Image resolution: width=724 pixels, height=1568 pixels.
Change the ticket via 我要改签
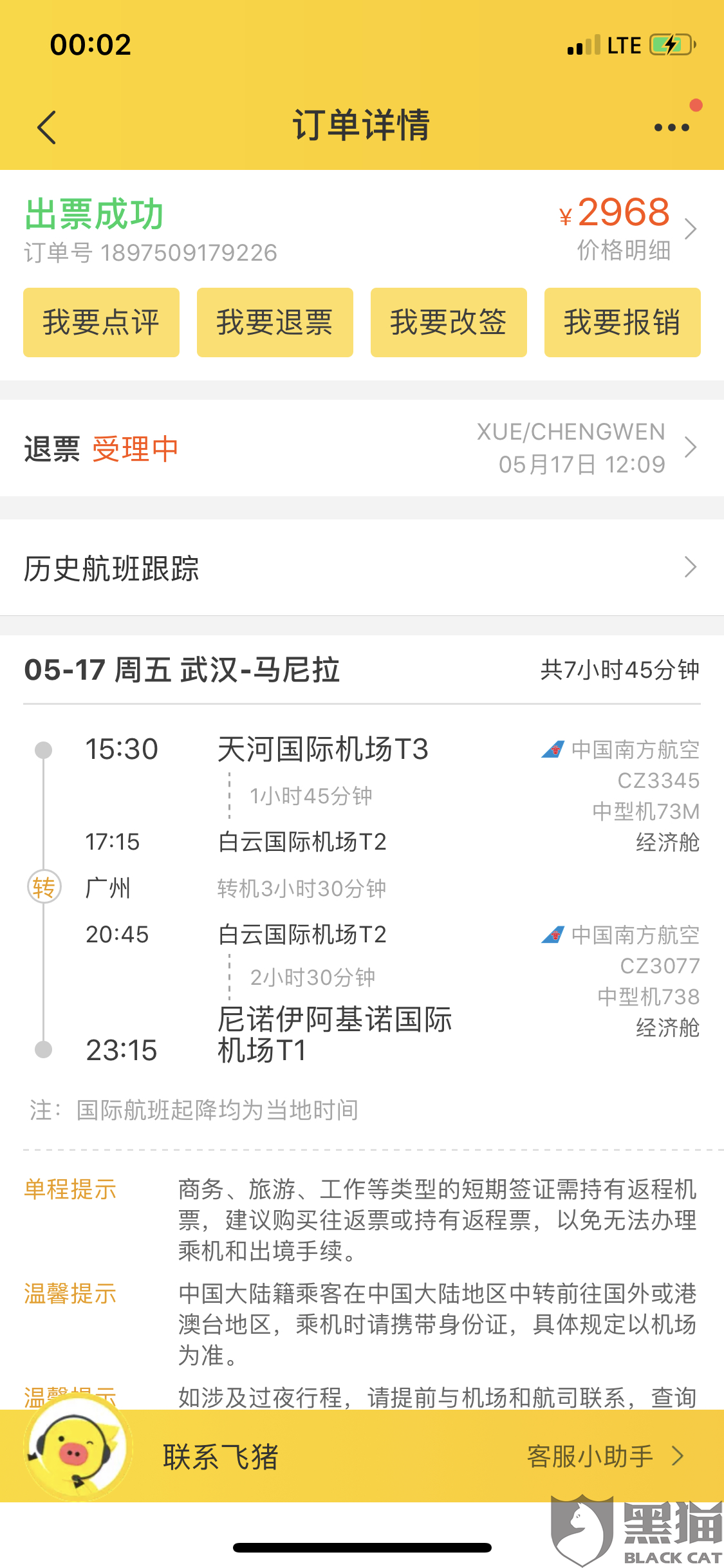[x=449, y=322]
